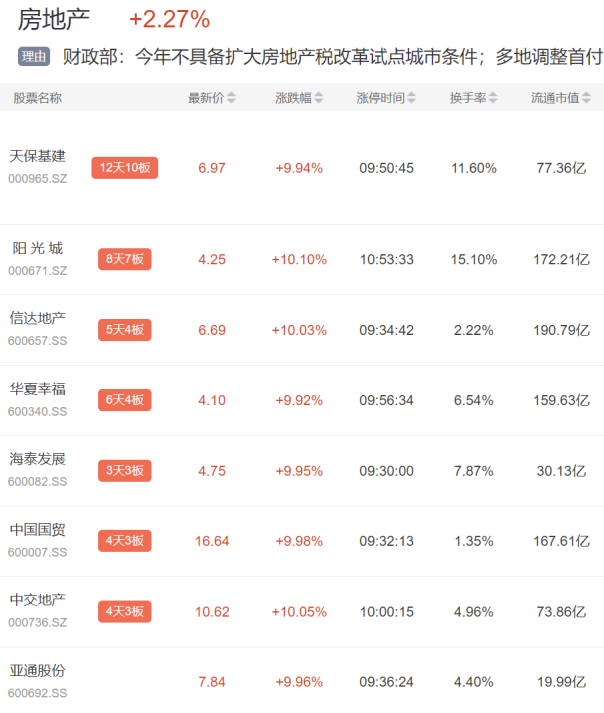The height and width of the screenshot is (713, 604).
Task: Open 阳光城 stock row
Action: click(38, 249)
